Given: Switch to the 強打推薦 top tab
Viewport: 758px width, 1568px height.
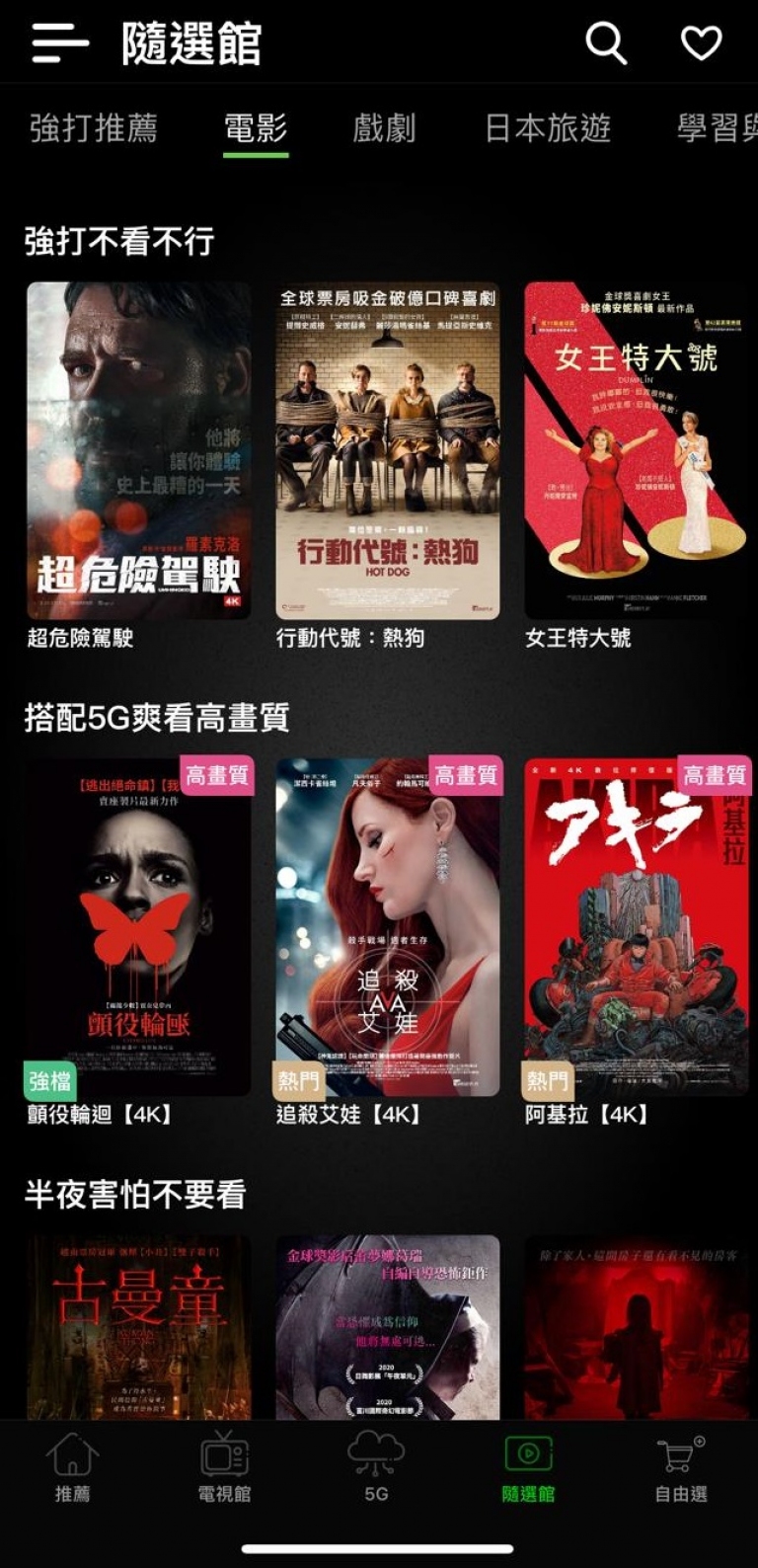Looking at the screenshot, I should coord(94,128).
